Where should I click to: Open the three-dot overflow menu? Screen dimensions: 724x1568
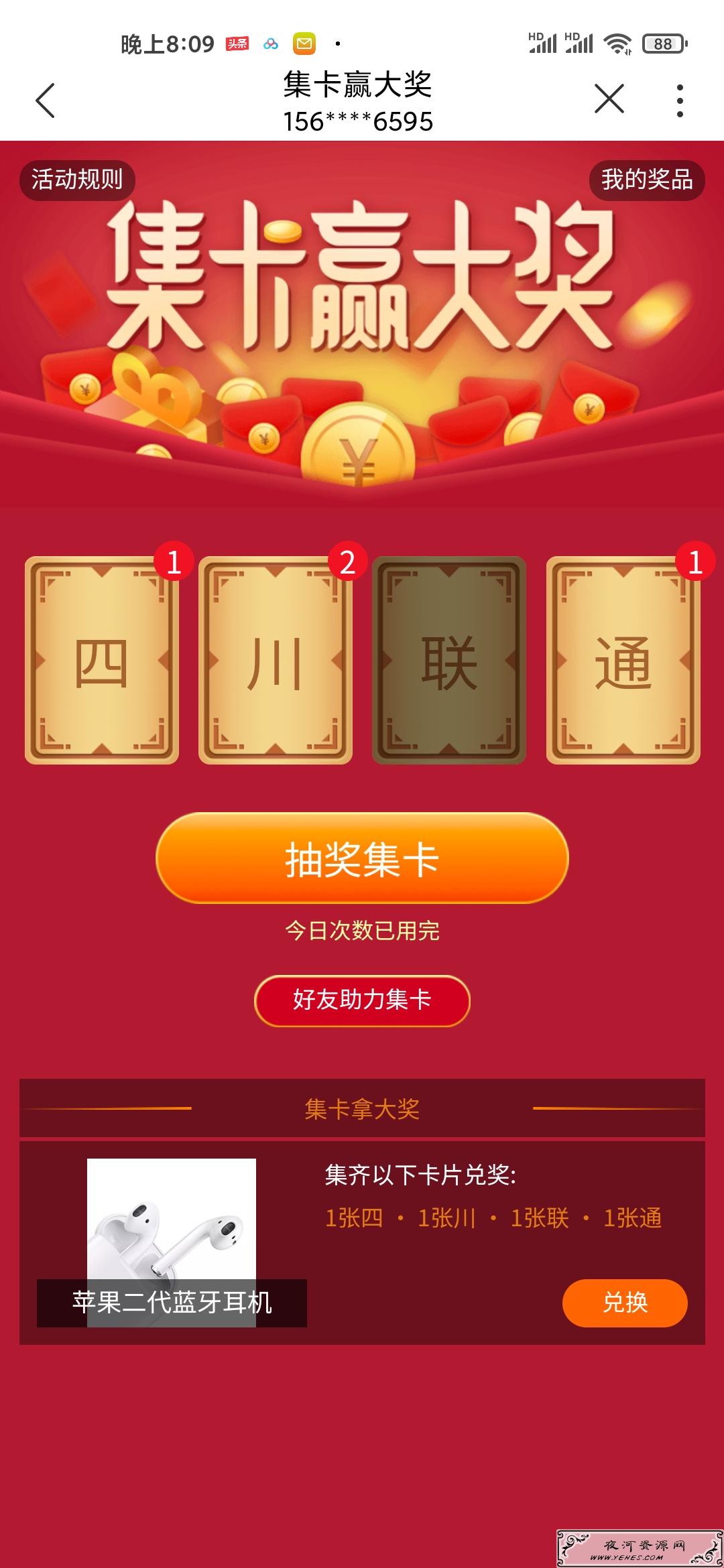click(x=680, y=101)
